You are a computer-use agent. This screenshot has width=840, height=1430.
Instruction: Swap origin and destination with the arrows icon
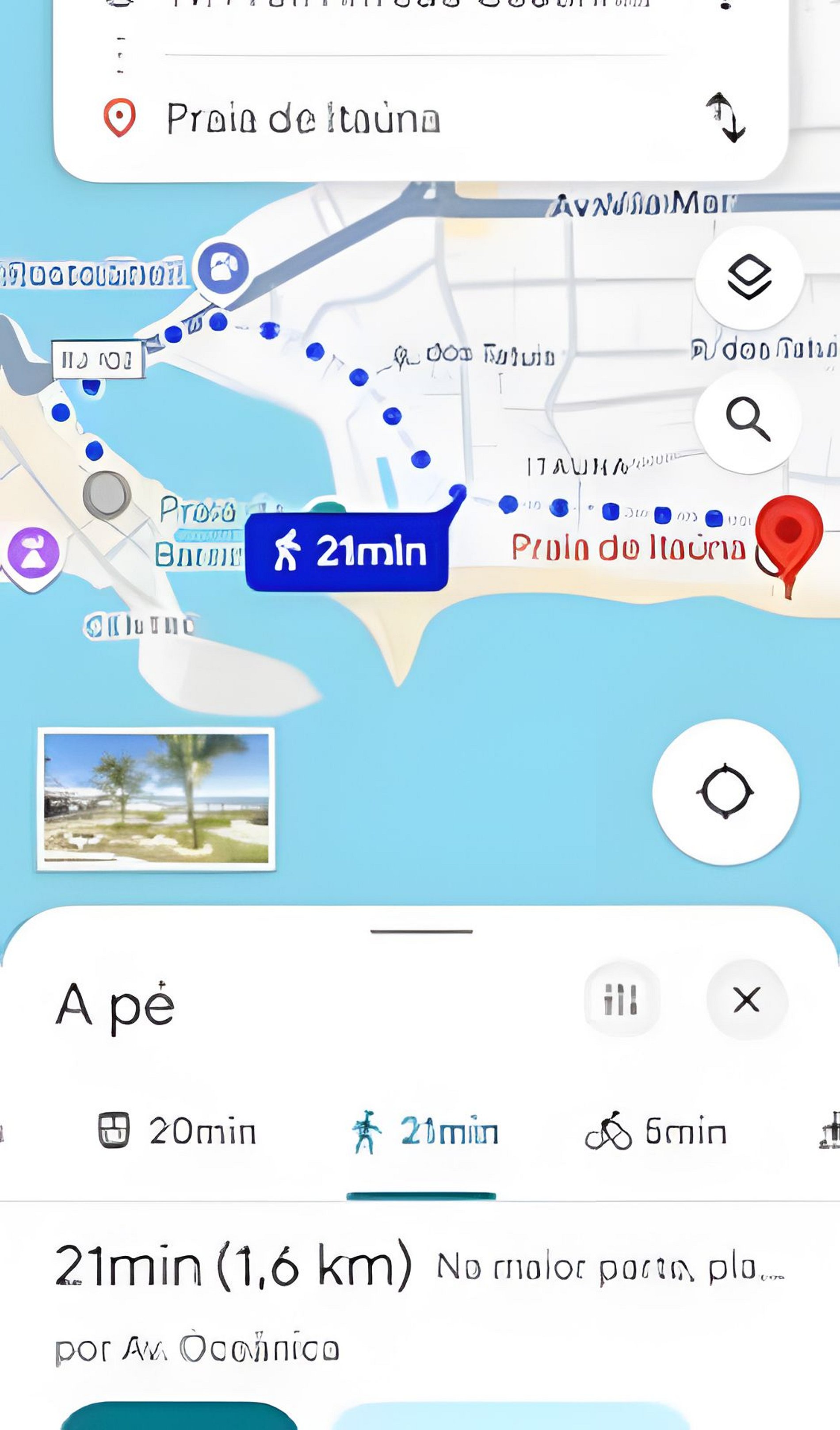point(725,118)
